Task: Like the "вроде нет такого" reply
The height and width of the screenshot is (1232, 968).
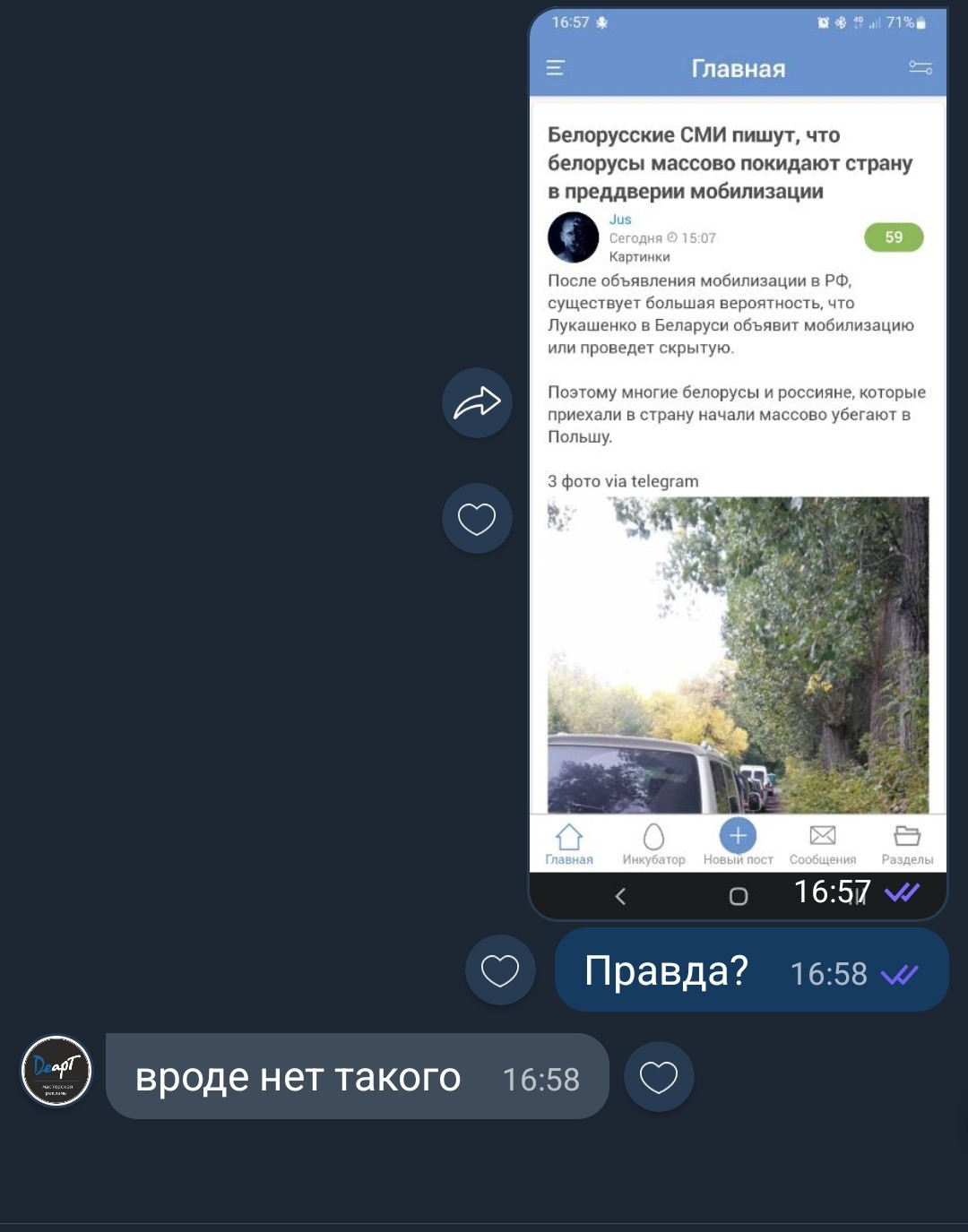Action: [x=659, y=1077]
